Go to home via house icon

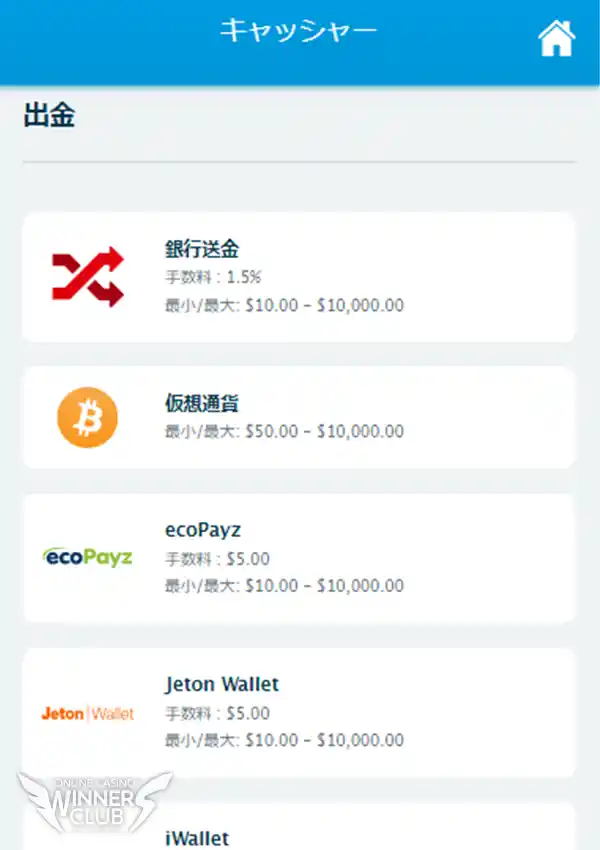557,38
